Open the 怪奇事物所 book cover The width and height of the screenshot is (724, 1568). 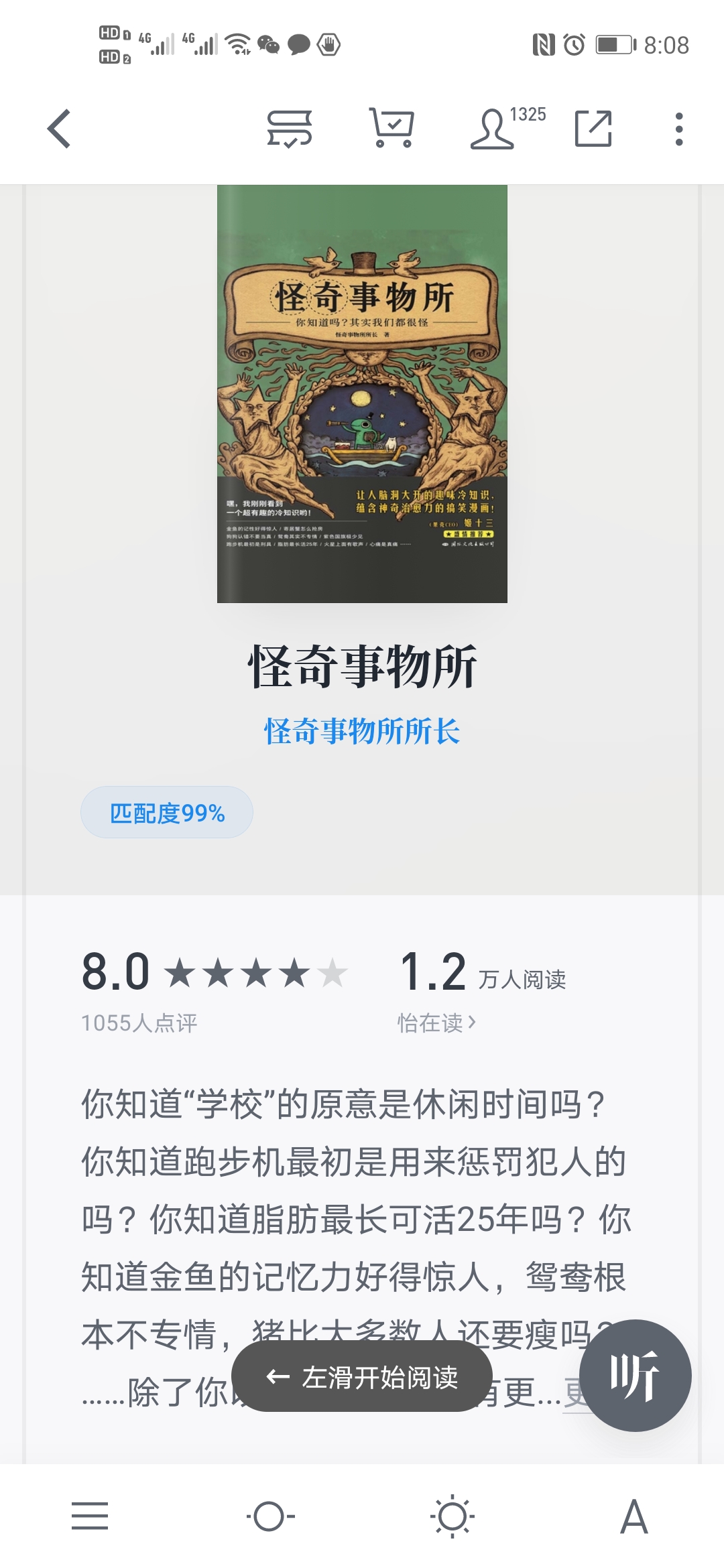(x=362, y=394)
